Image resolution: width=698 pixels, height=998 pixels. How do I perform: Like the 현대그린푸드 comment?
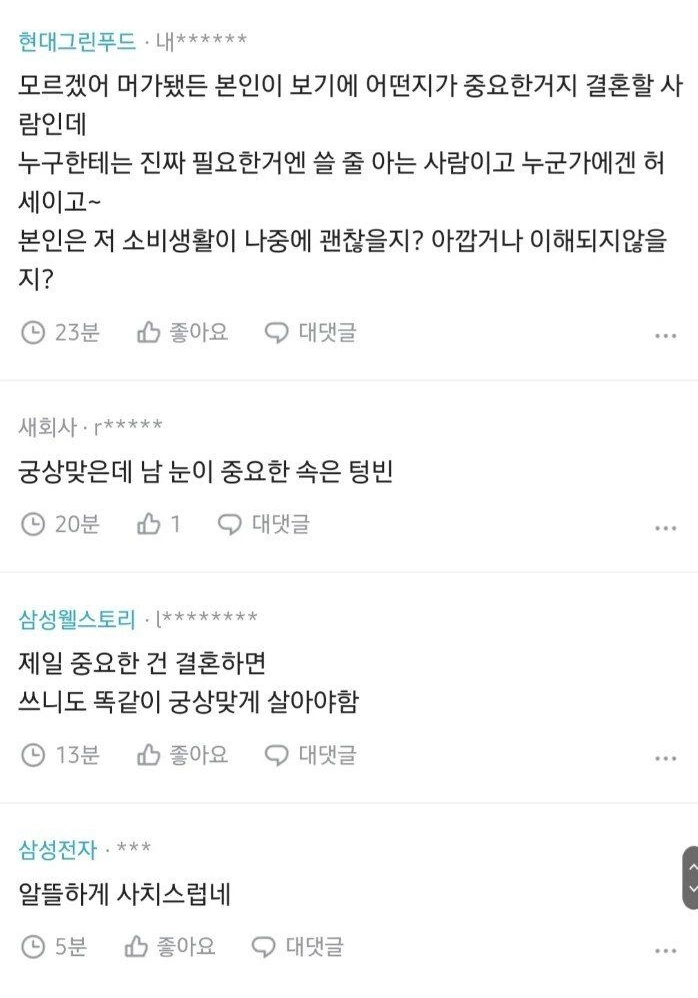coord(182,333)
